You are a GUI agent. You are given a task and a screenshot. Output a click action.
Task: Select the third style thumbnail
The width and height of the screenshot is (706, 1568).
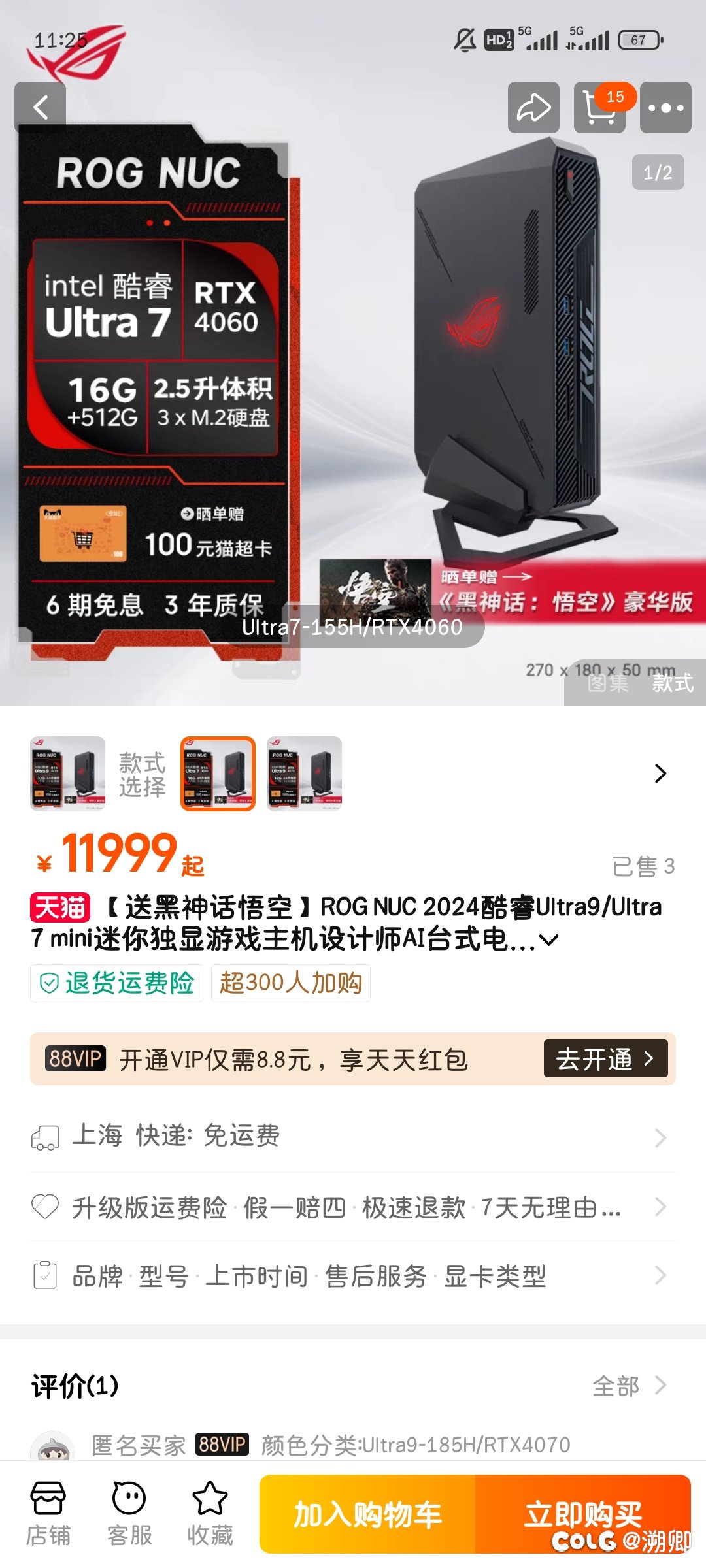coord(304,774)
